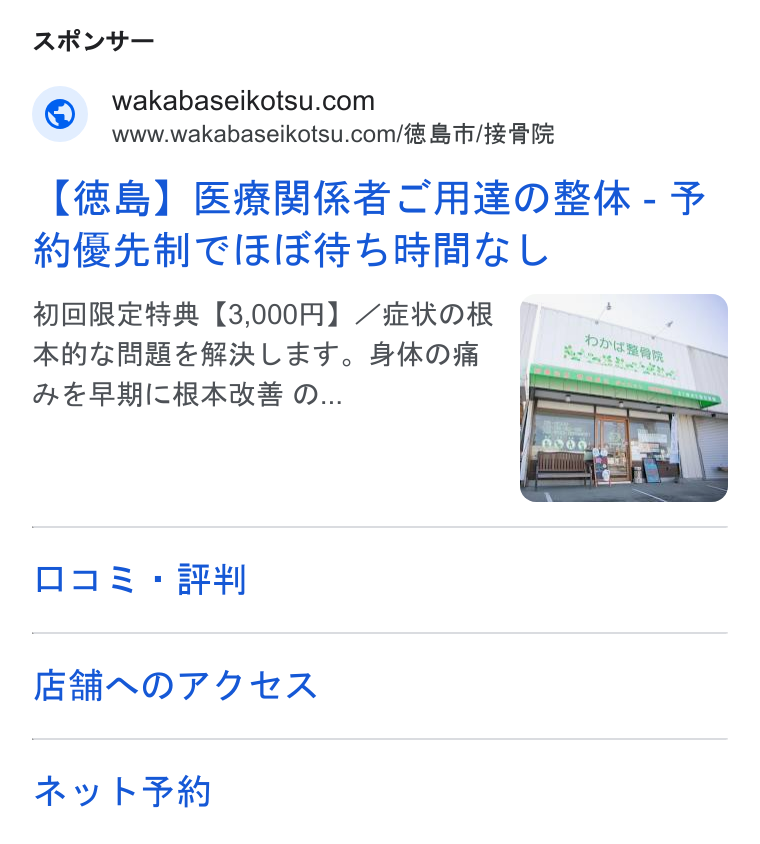Tap the globe icon beside wakabaseikotsu.com
This screenshot has height=844, width=760.
(60, 114)
